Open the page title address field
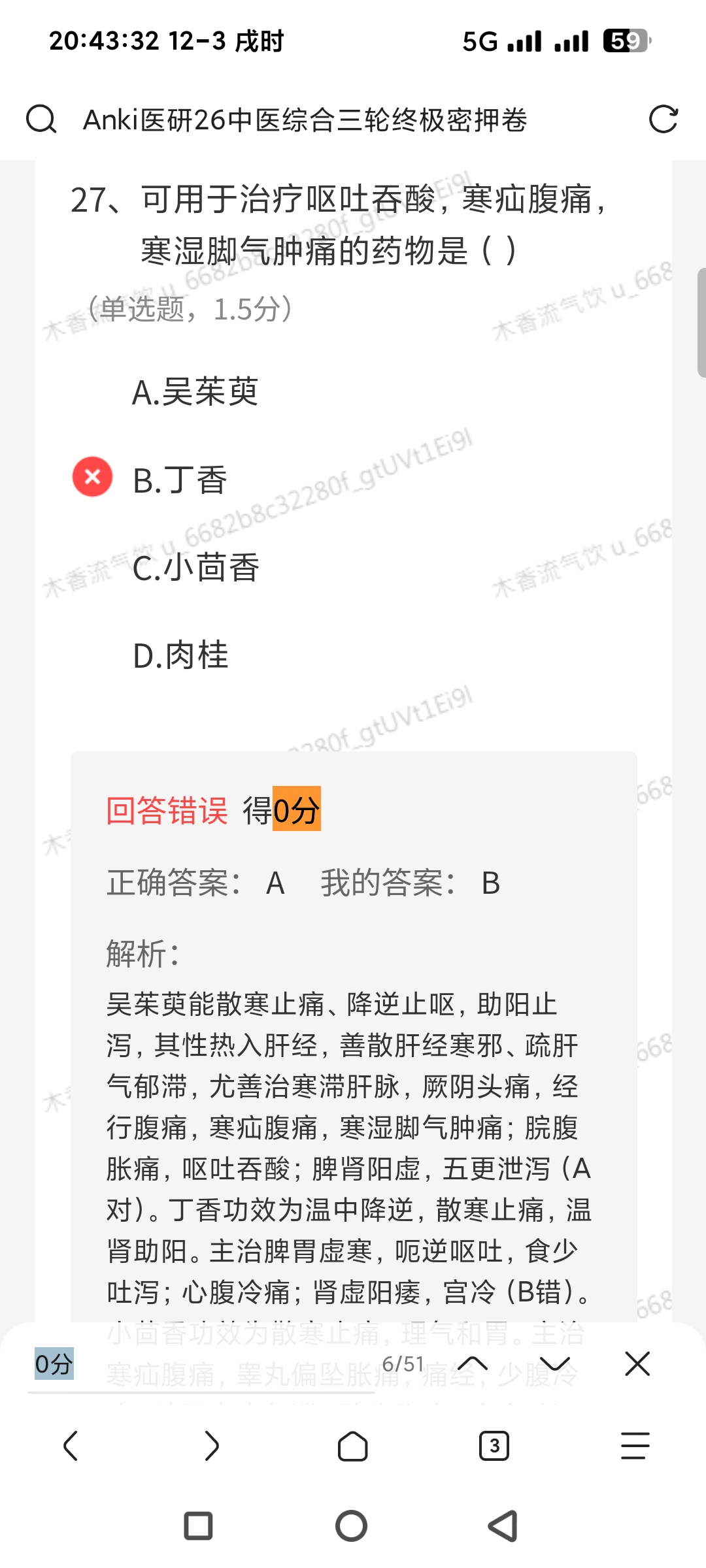This screenshot has height=1568, width=706. [x=305, y=120]
